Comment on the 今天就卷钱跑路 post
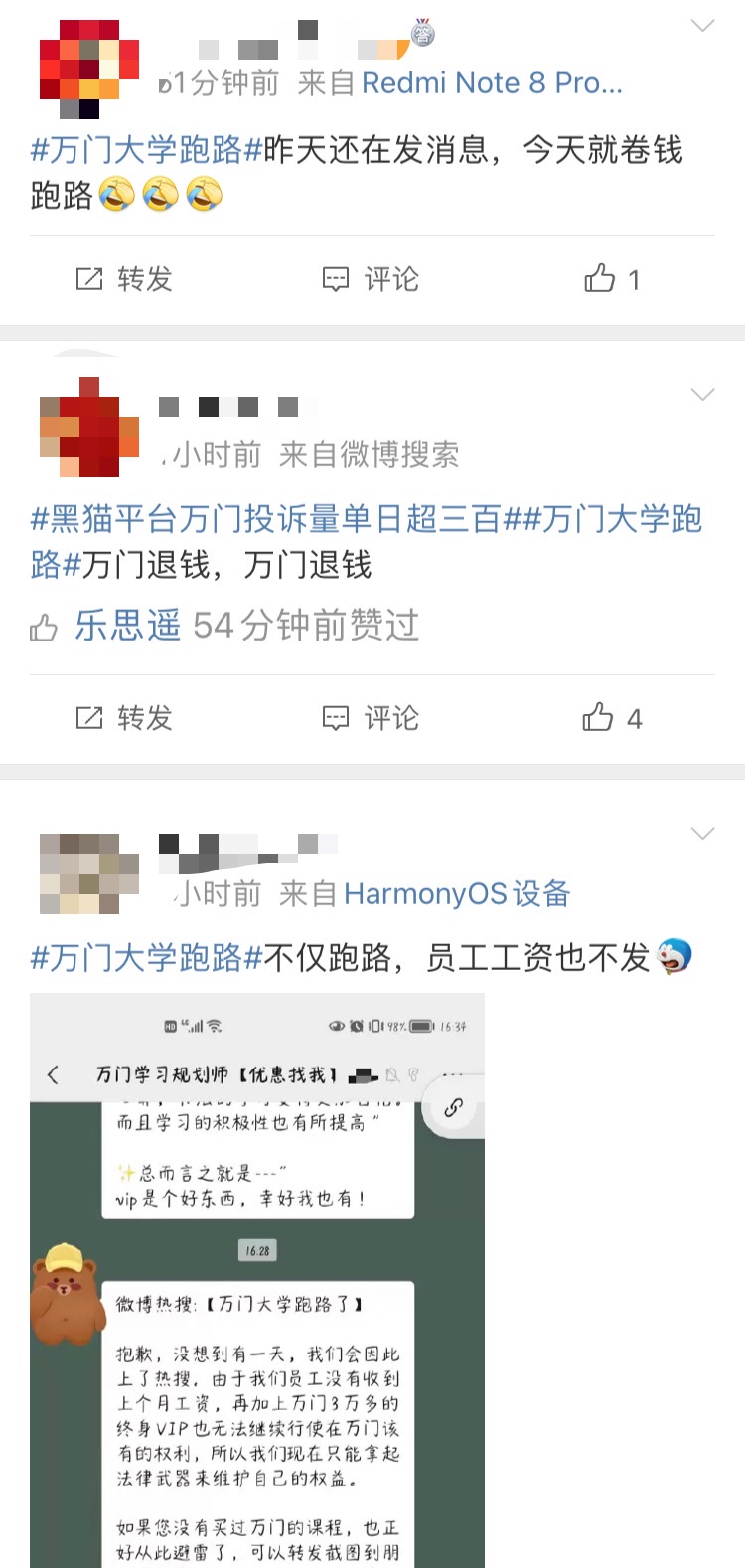The width and height of the screenshot is (745, 1568). tap(371, 280)
